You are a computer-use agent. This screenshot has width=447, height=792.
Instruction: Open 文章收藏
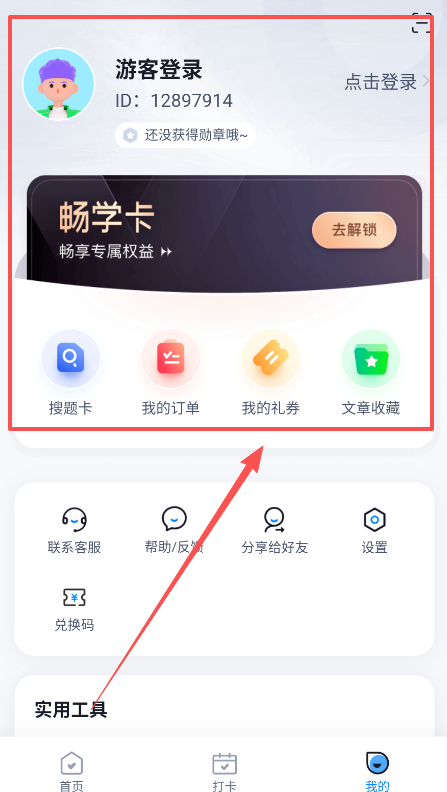[x=371, y=373]
